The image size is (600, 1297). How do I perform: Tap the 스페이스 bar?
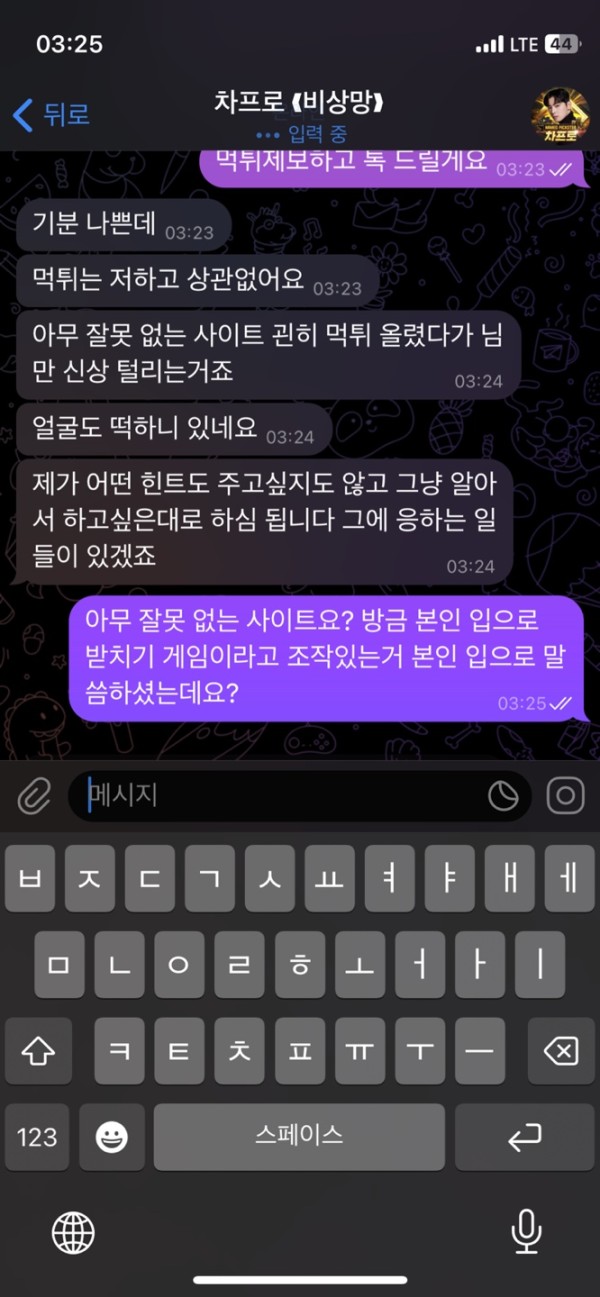coord(299,1137)
